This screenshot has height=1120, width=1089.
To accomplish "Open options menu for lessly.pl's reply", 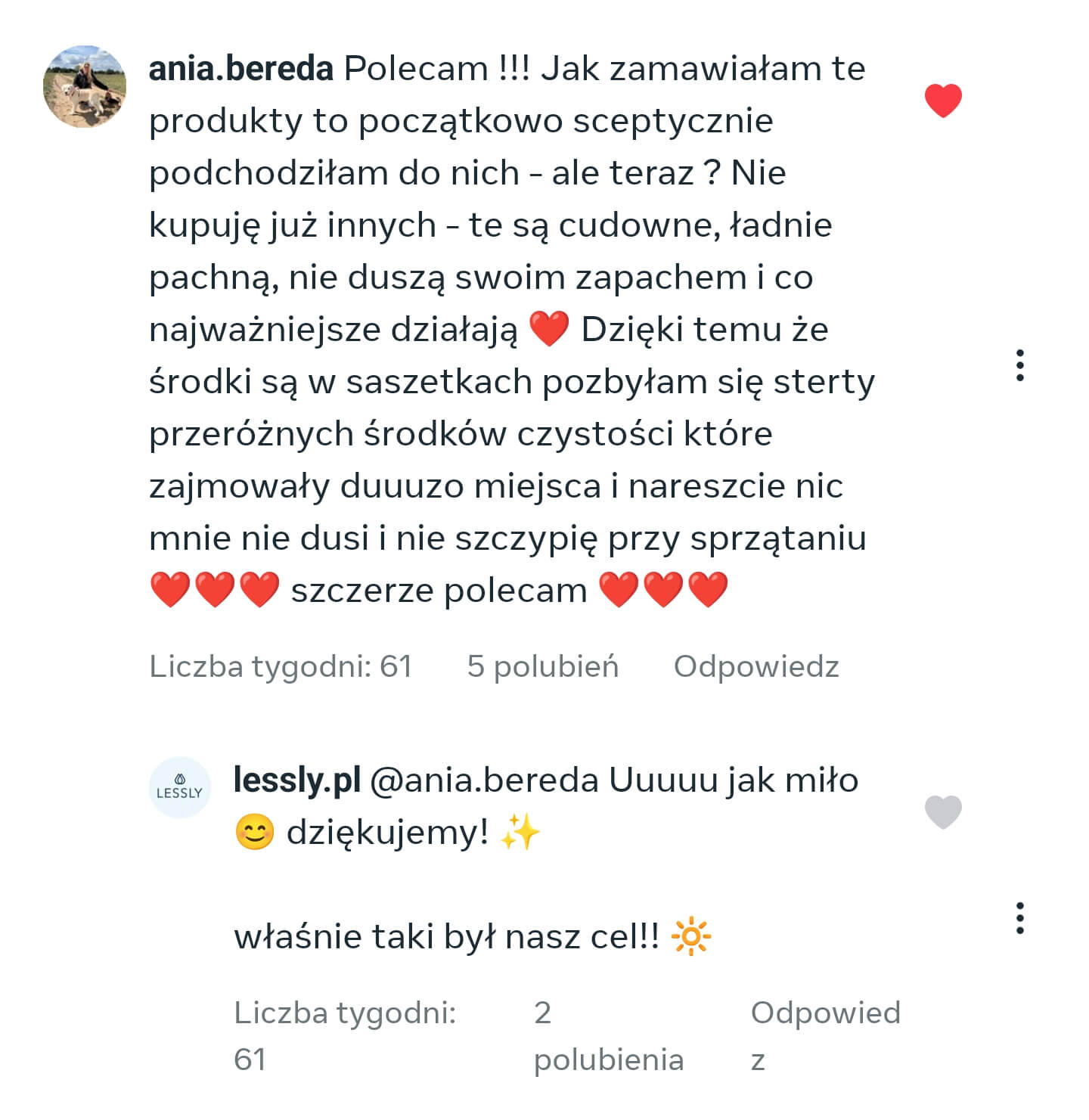I will pyautogui.click(x=1020, y=918).
